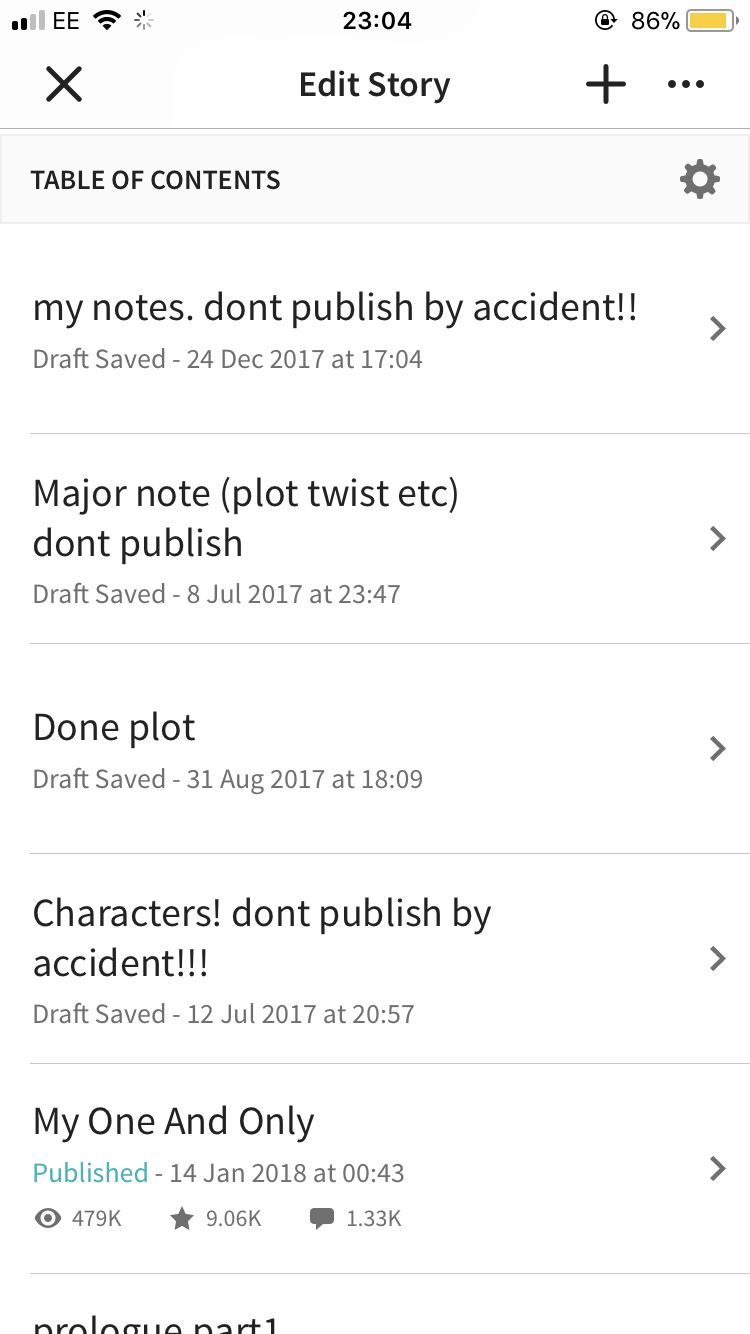Viewport: 750px width, 1334px height.
Task: Open 'Characters! dont publish by accident!!!' draft
Action: [375, 959]
